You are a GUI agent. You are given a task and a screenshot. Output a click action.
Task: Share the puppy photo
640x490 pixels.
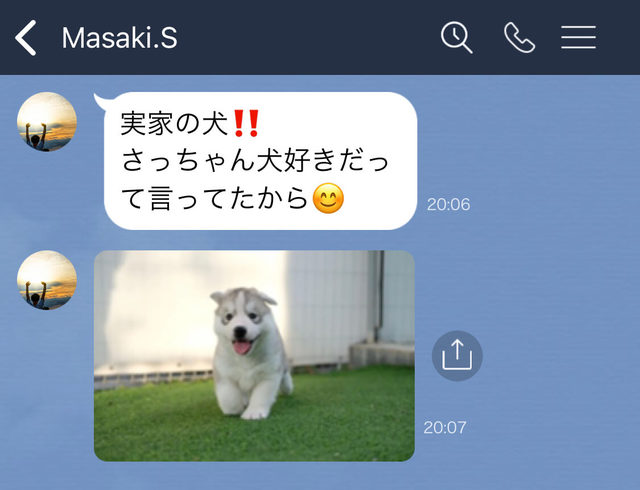[457, 355]
